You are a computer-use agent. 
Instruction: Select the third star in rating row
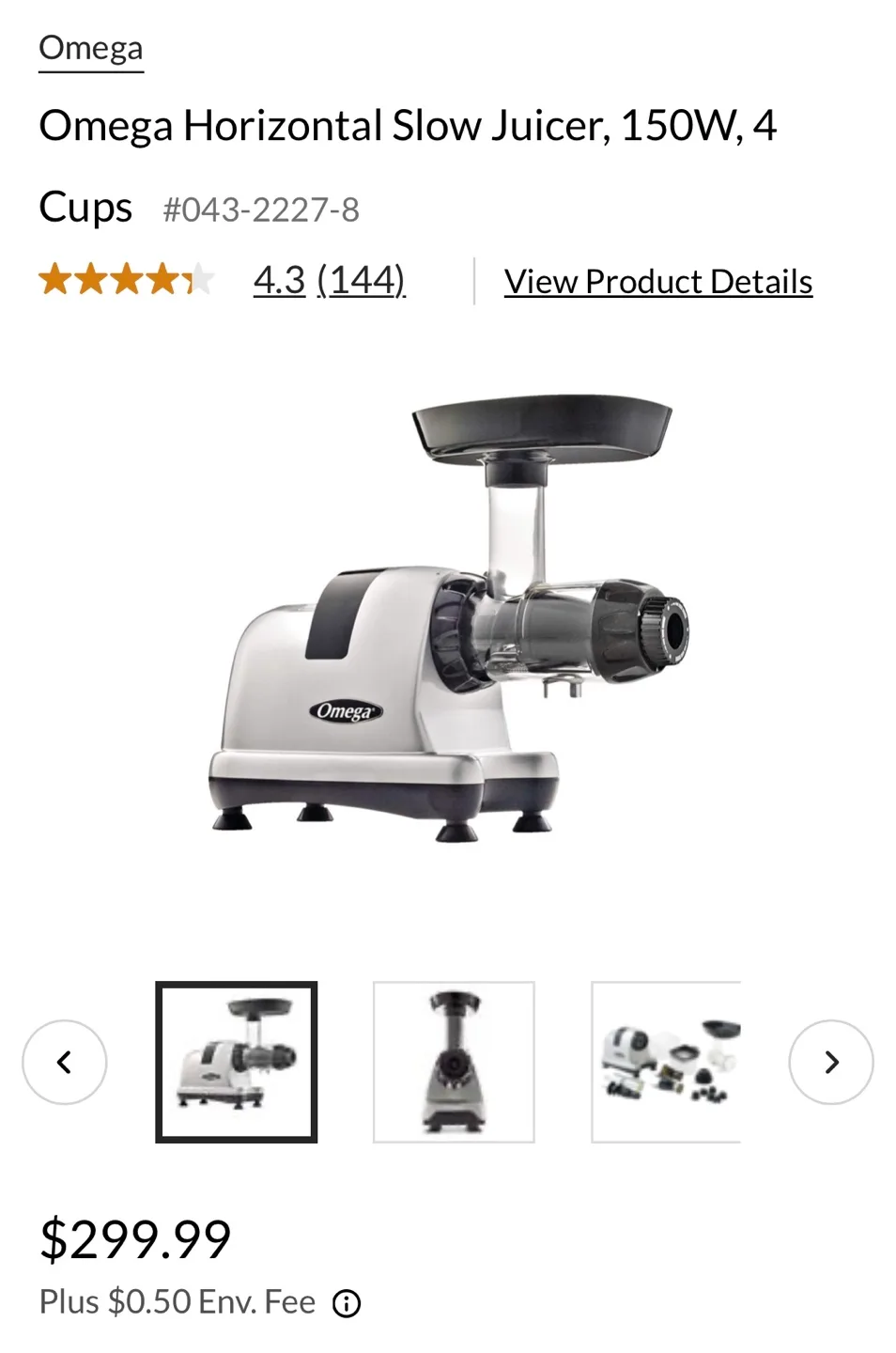coord(127,279)
